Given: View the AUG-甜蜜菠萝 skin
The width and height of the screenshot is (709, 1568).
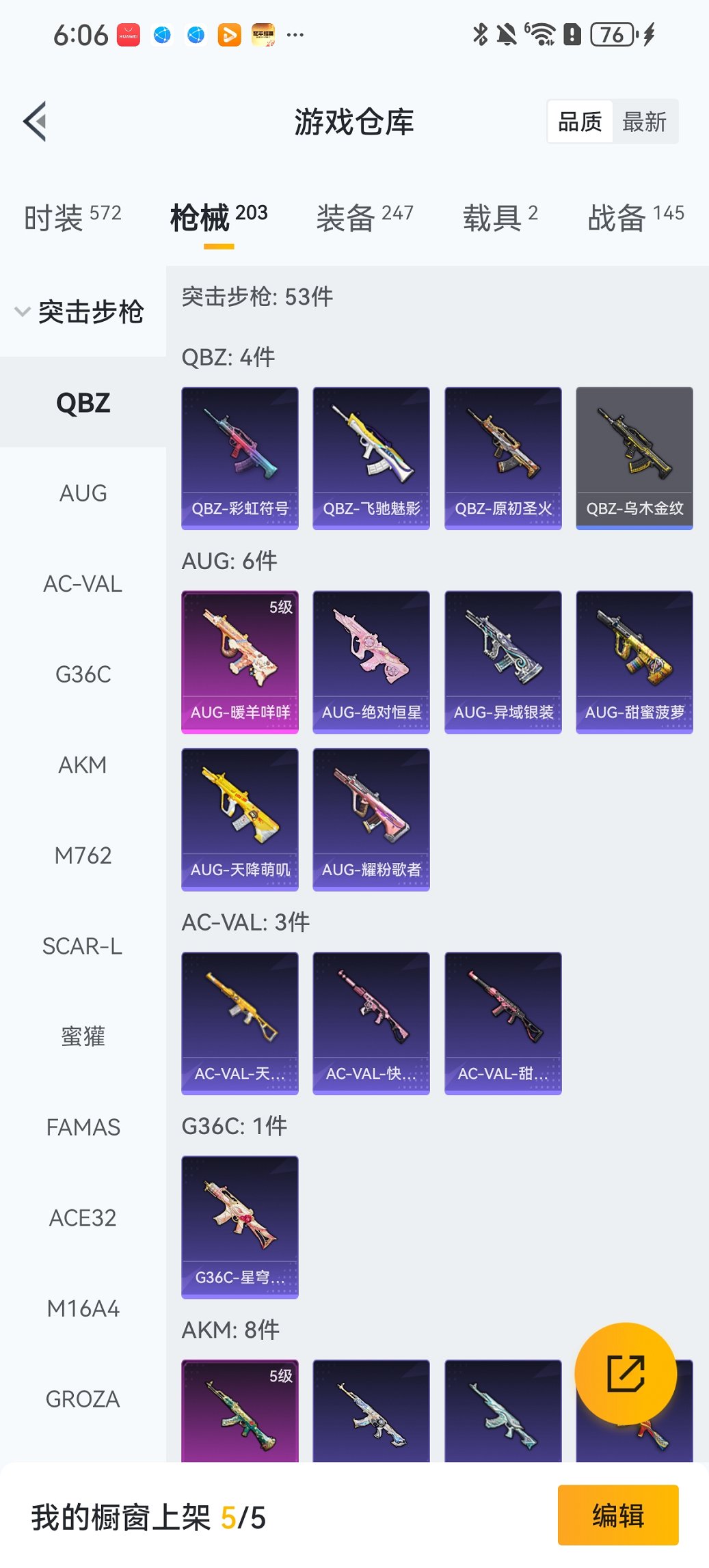Looking at the screenshot, I should tap(634, 661).
